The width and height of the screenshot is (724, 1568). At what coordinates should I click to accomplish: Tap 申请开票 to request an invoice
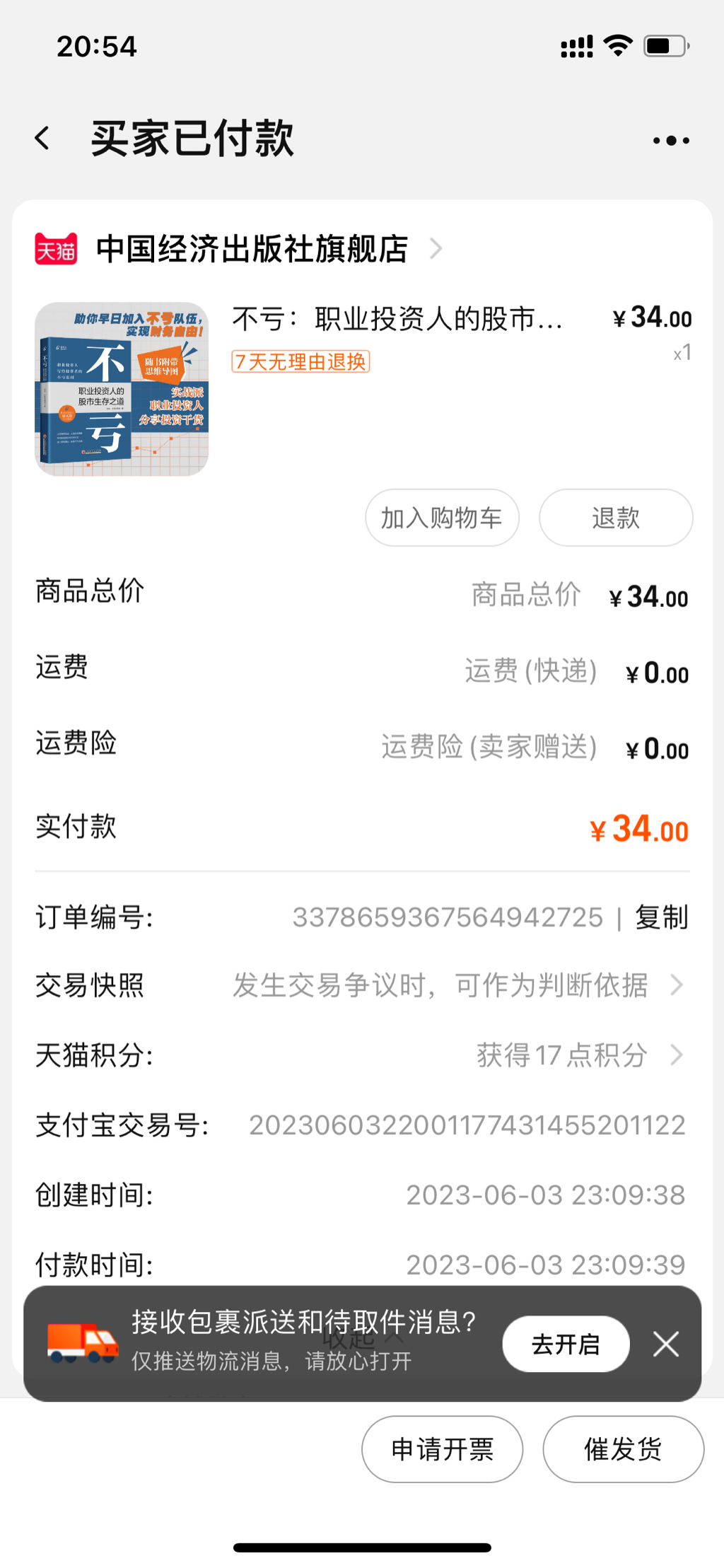442,1449
